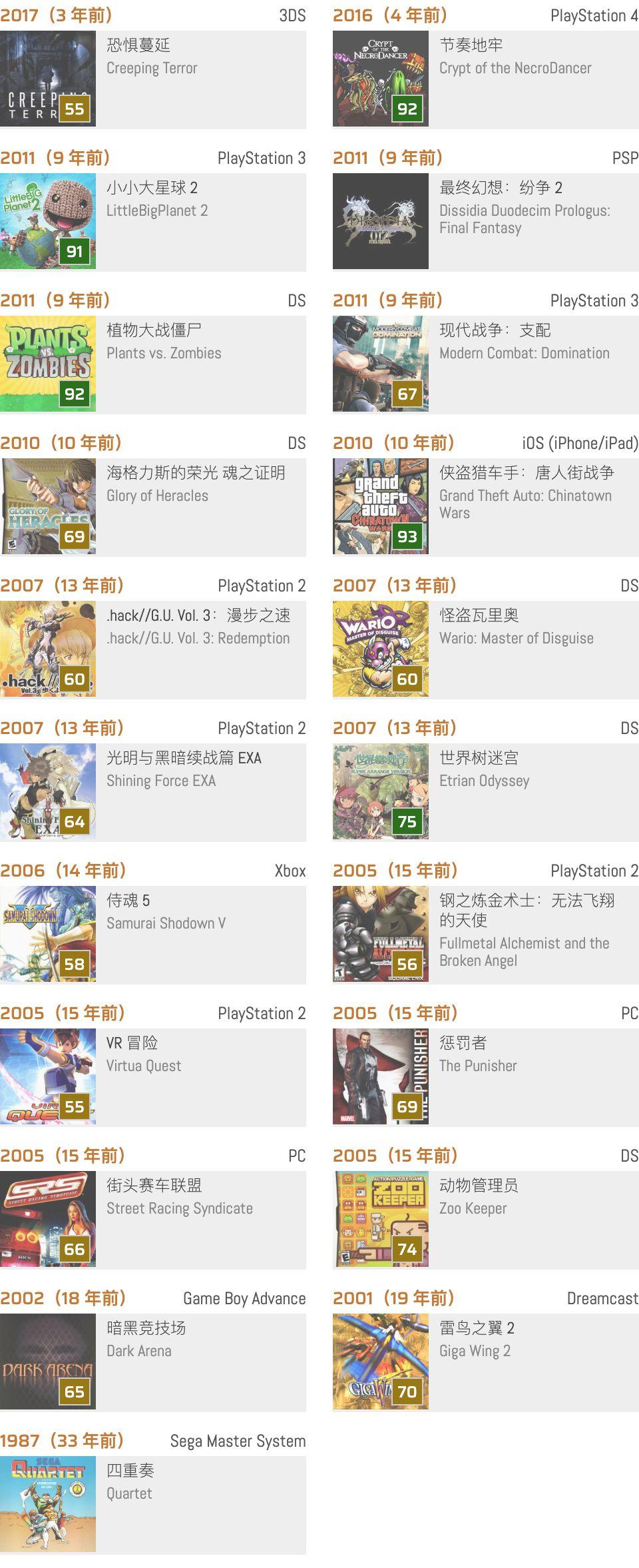Open Modern Combat: Domination

pos(485,364)
